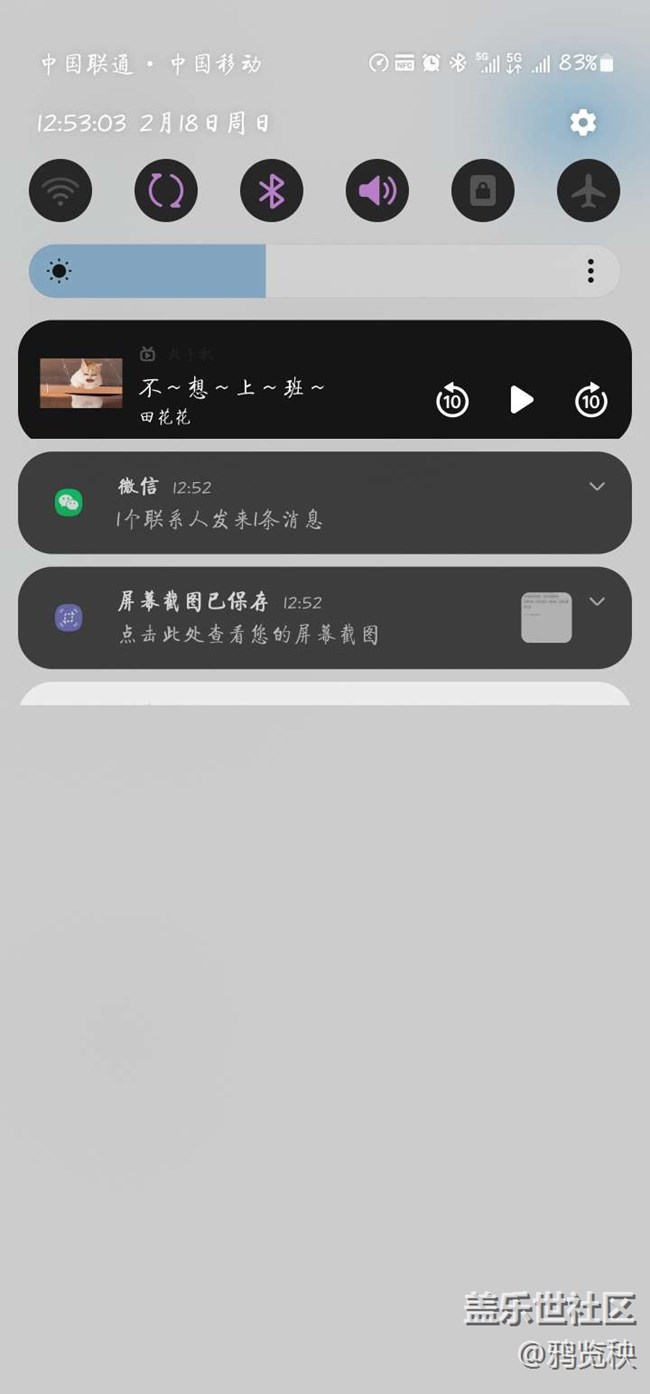Open the cat video thumbnail

(x=81, y=383)
